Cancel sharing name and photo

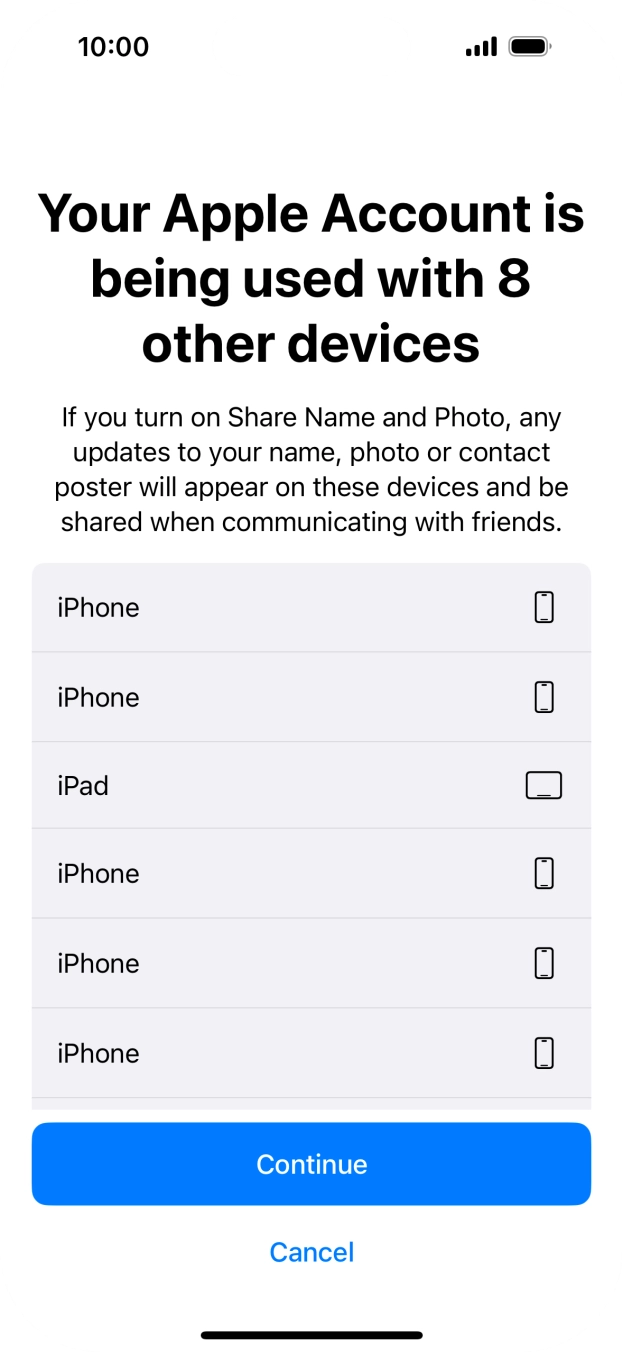311,1252
